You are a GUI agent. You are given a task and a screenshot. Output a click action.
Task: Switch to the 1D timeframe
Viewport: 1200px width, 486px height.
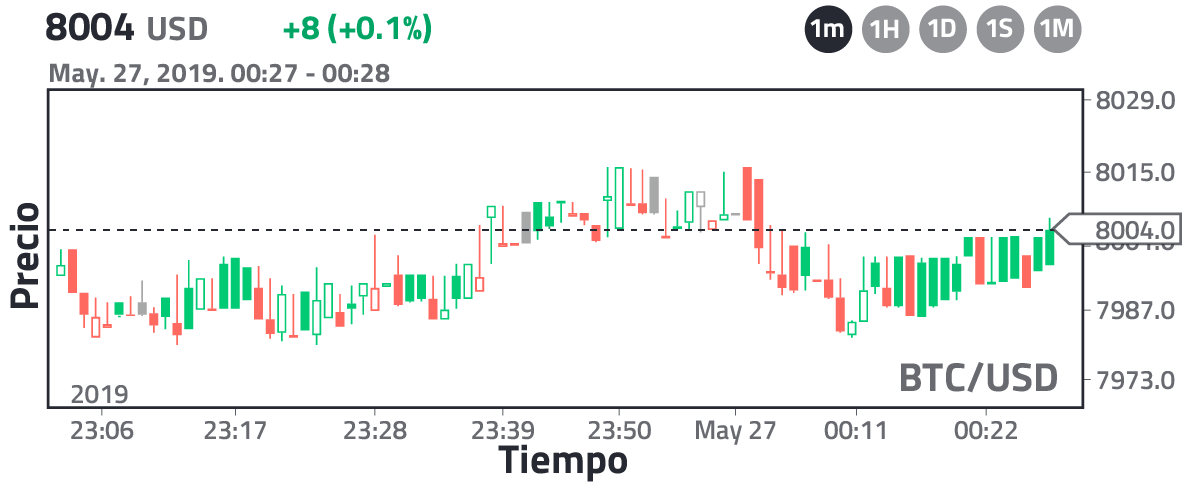pyautogui.click(x=942, y=29)
